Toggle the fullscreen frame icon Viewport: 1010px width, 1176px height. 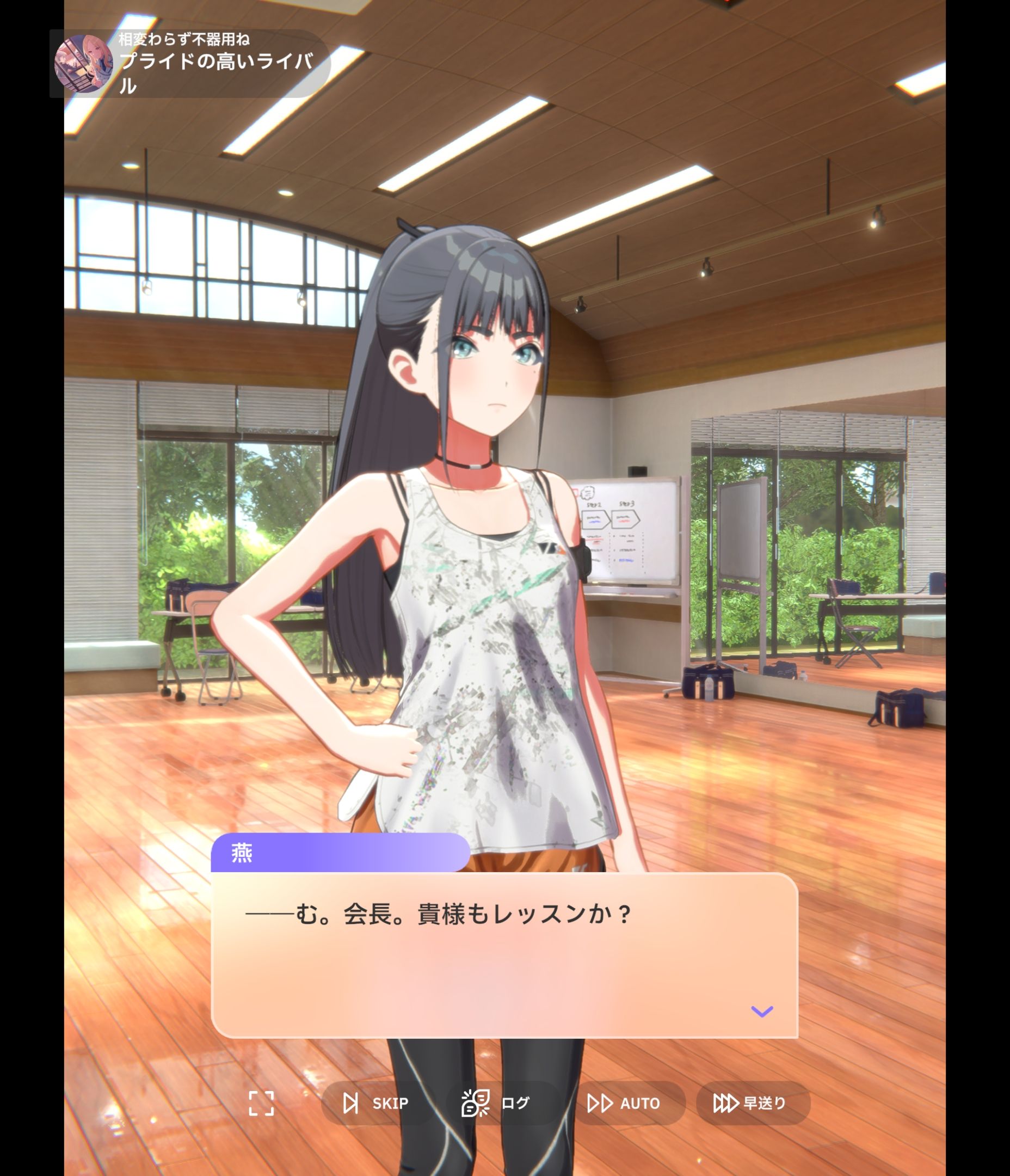tap(261, 1103)
